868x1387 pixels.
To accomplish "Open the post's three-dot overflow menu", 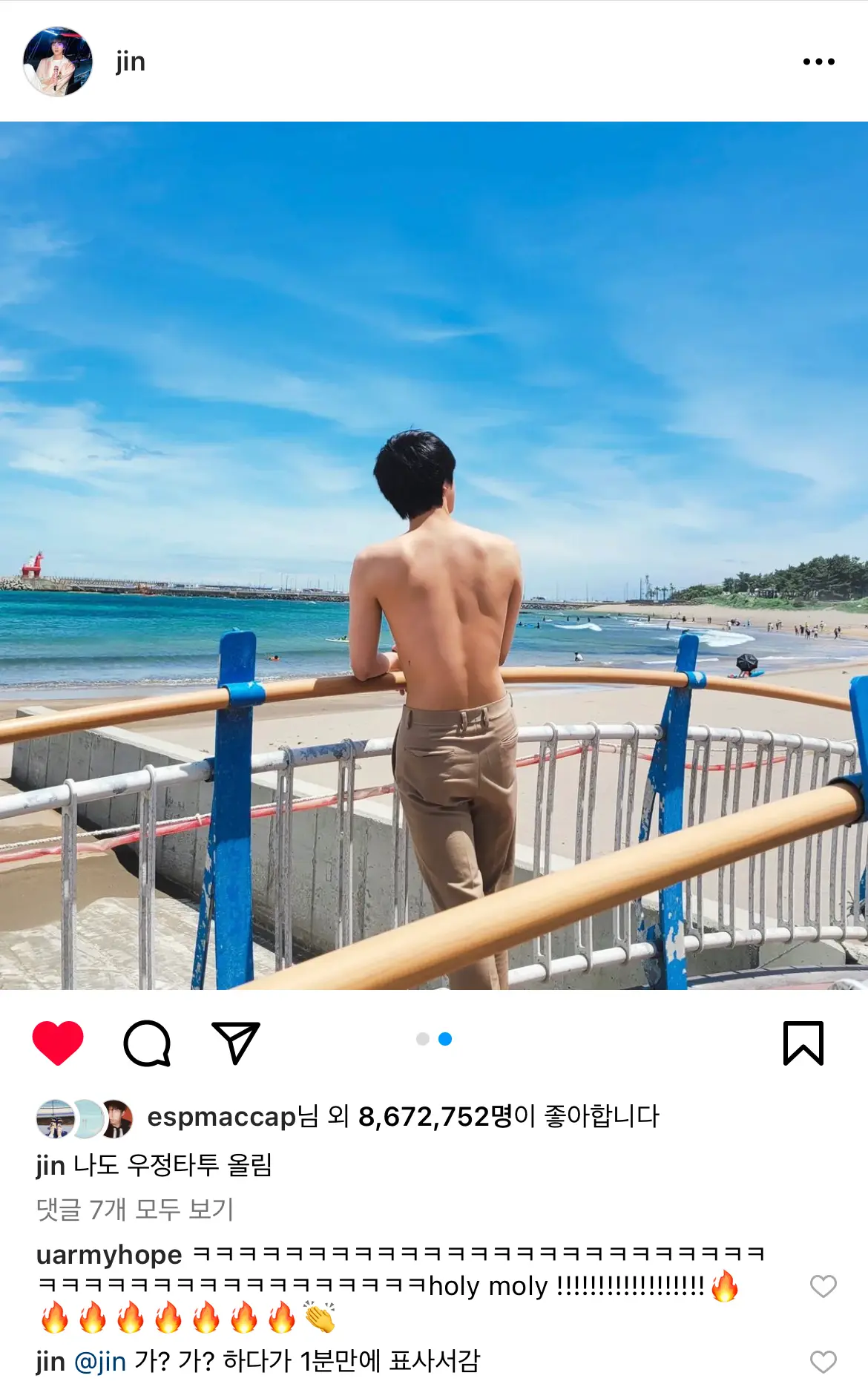I will [x=818, y=62].
